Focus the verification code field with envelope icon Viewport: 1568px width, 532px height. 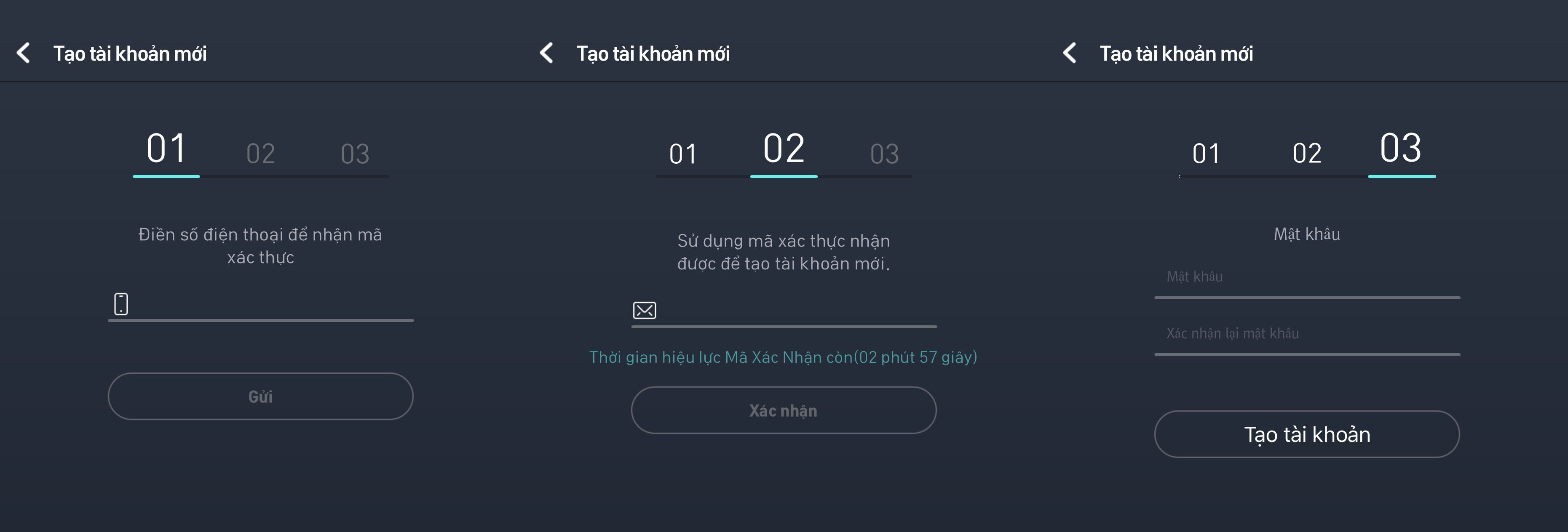pyautogui.click(x=791, y=311)
